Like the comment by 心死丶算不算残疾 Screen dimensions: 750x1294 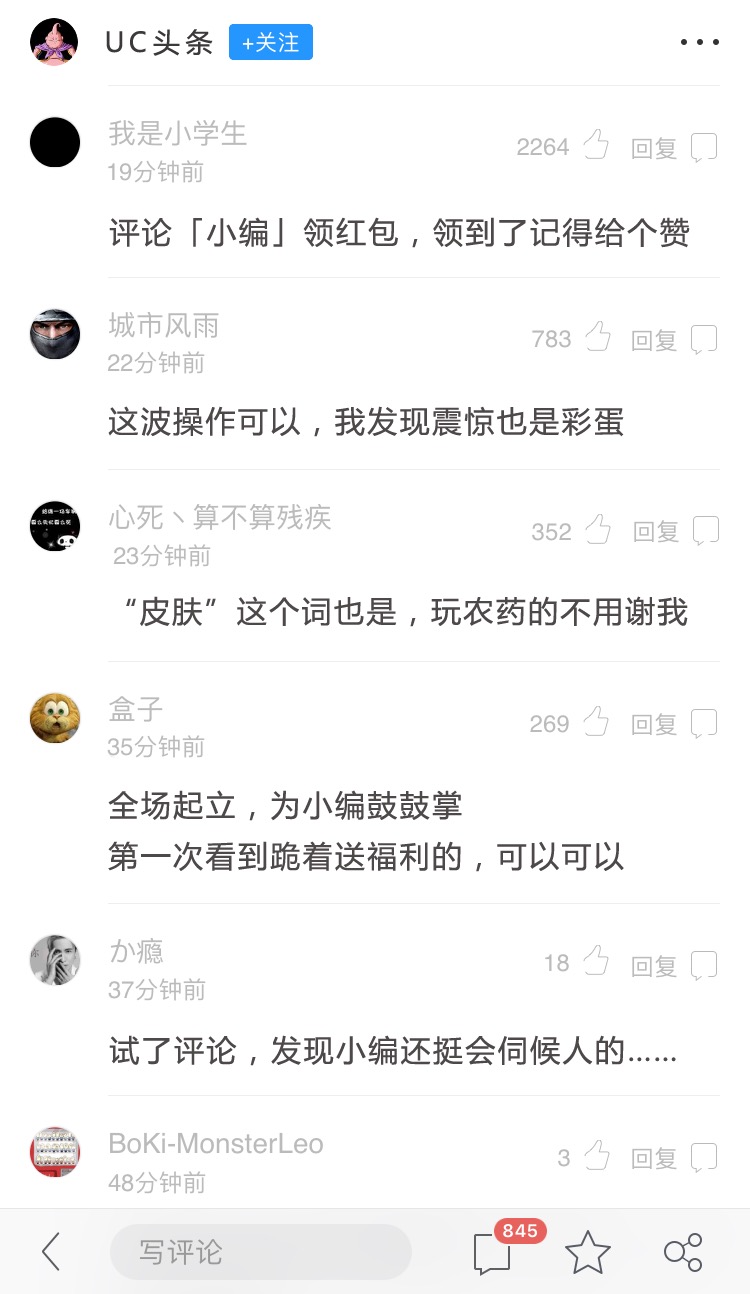598,531
